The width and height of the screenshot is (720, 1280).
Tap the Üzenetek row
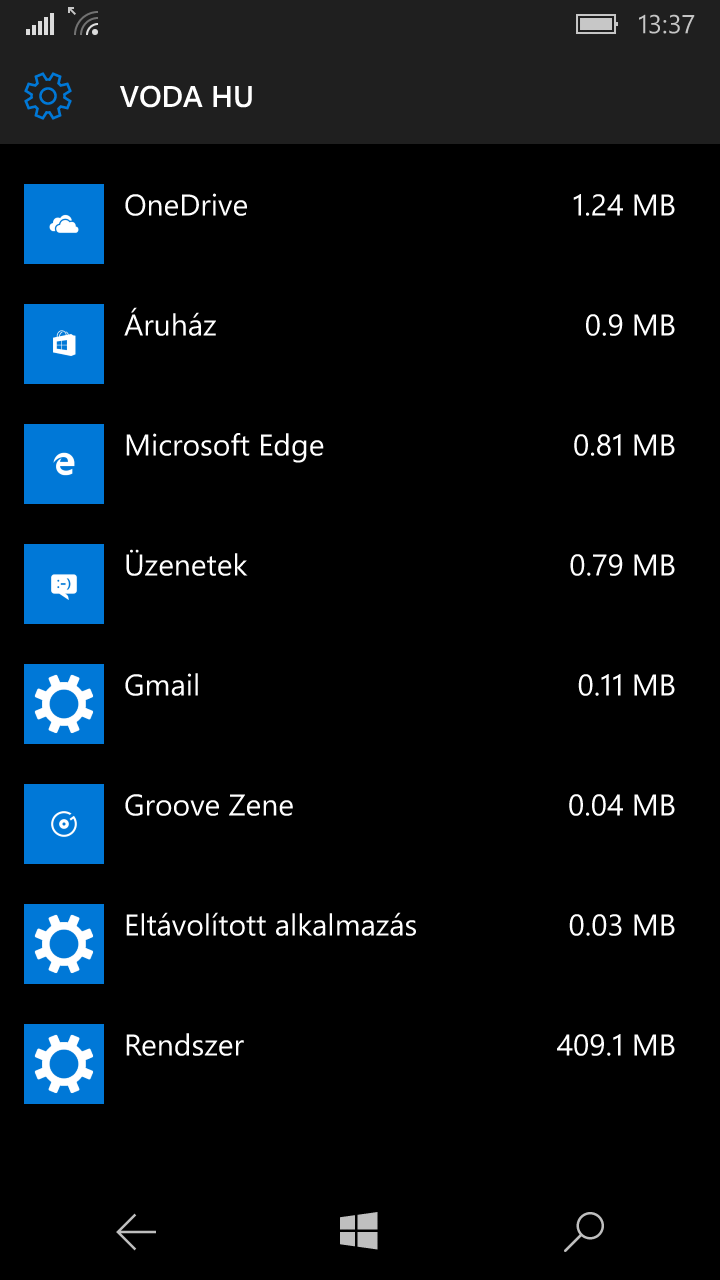coord(360,584)
